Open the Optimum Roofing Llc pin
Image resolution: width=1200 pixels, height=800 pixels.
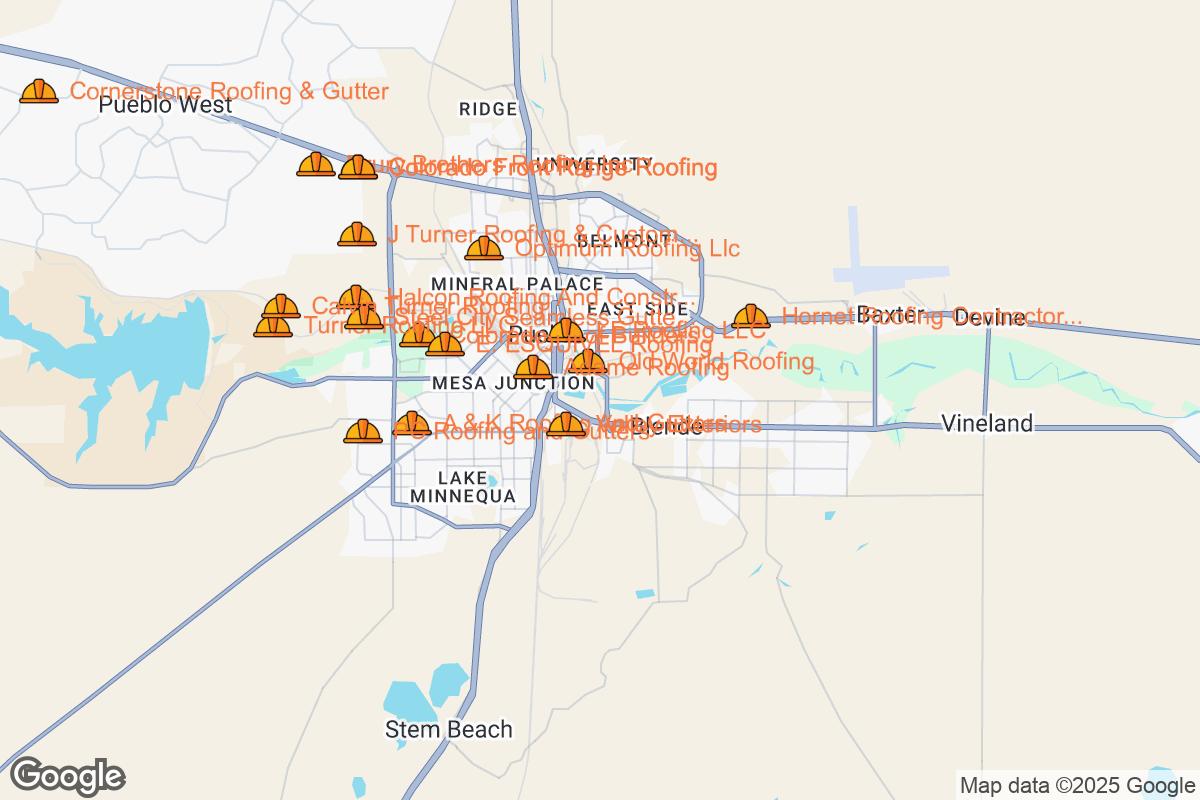coord(484,248)
